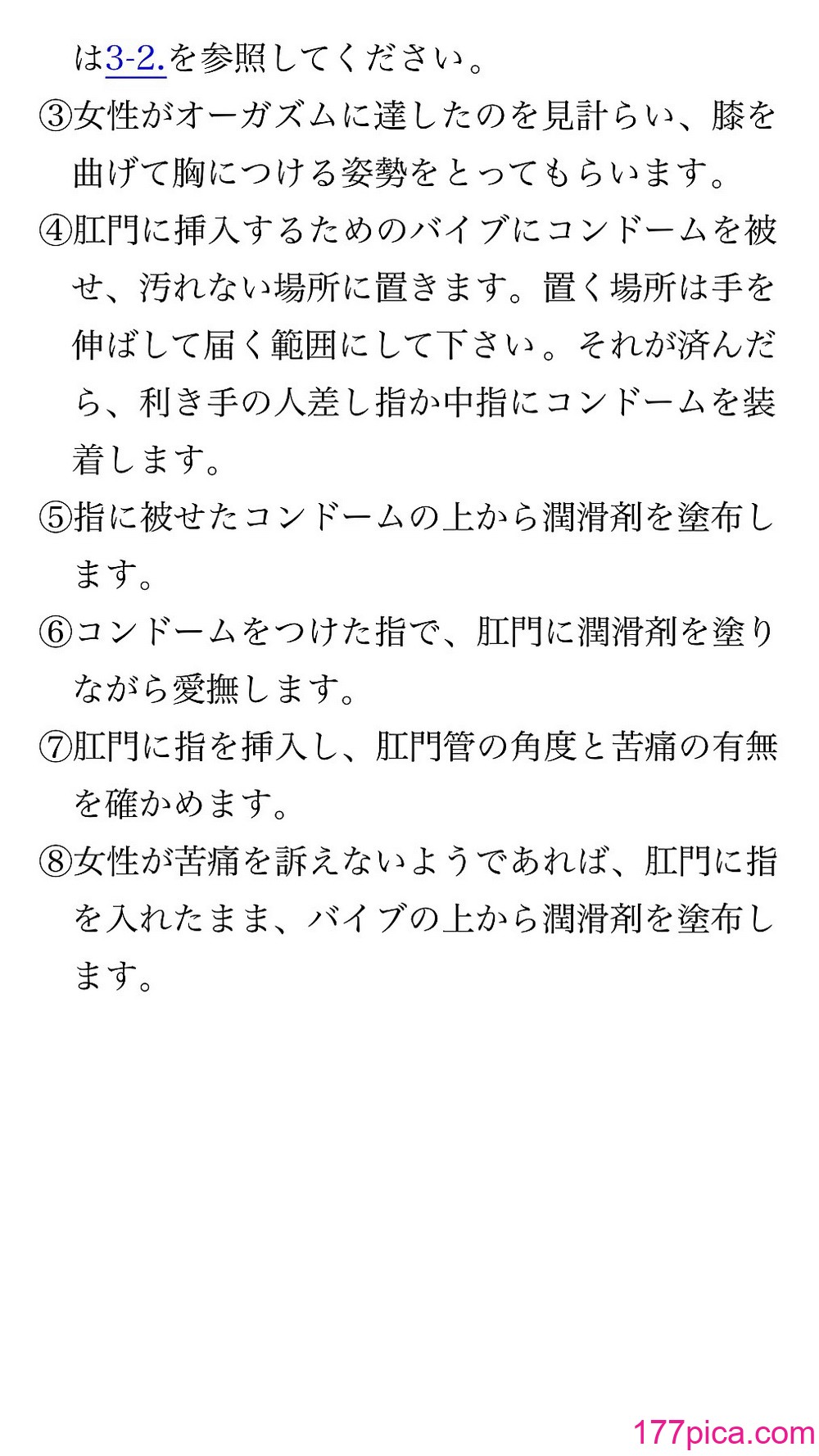Open the 3-2. section link
The width and height of the screenshot is (819, 1456).
coord(136,58)
